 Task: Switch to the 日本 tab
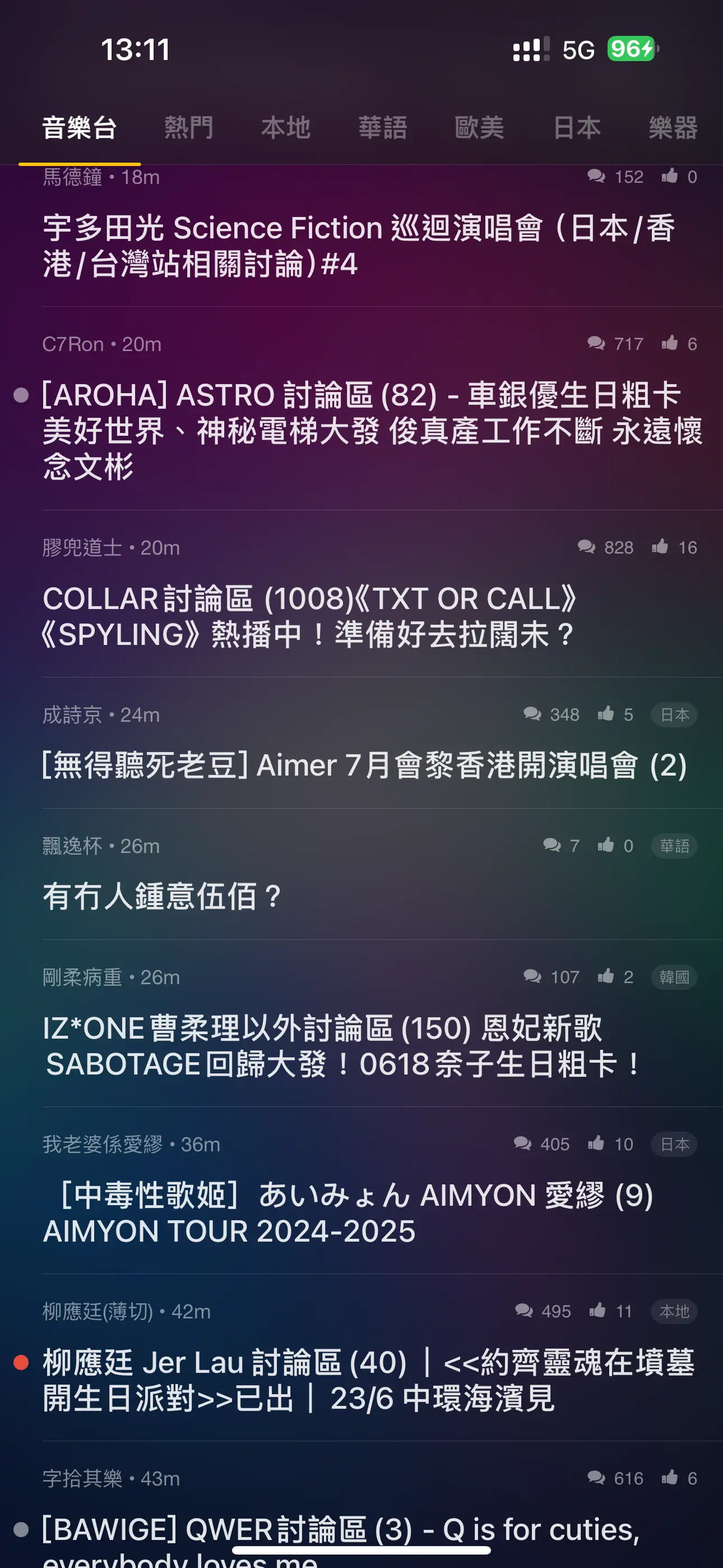[x=577, y=128]
